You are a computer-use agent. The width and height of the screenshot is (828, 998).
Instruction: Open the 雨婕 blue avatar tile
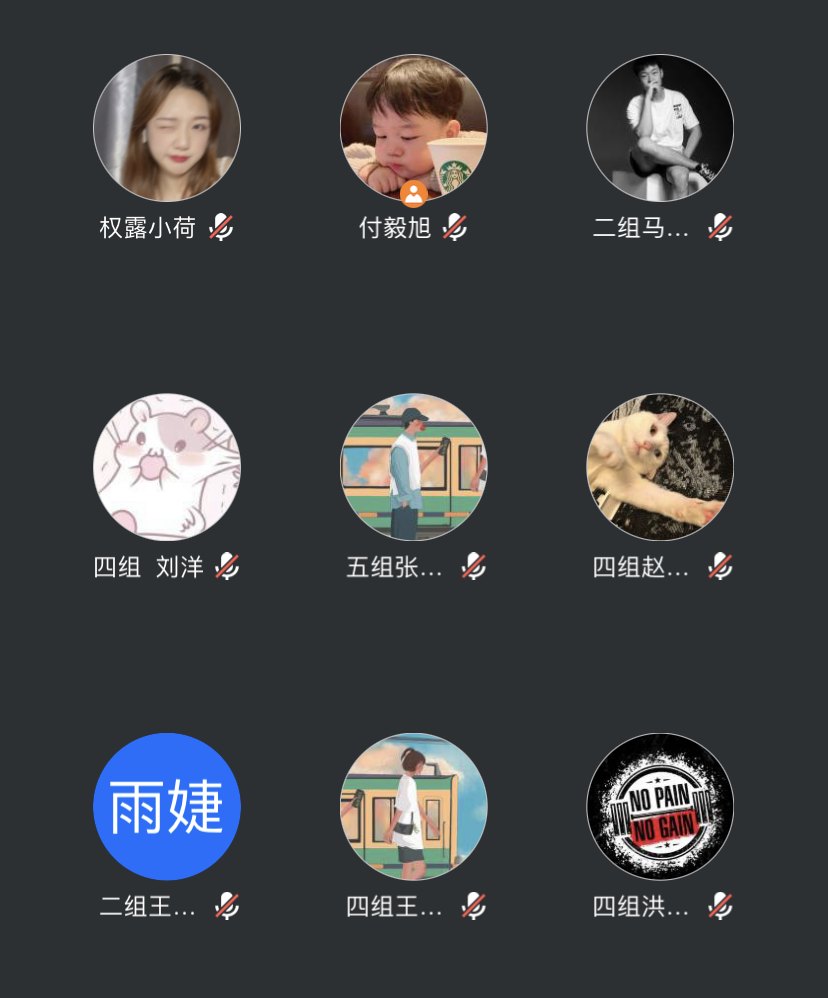point(167,806)
